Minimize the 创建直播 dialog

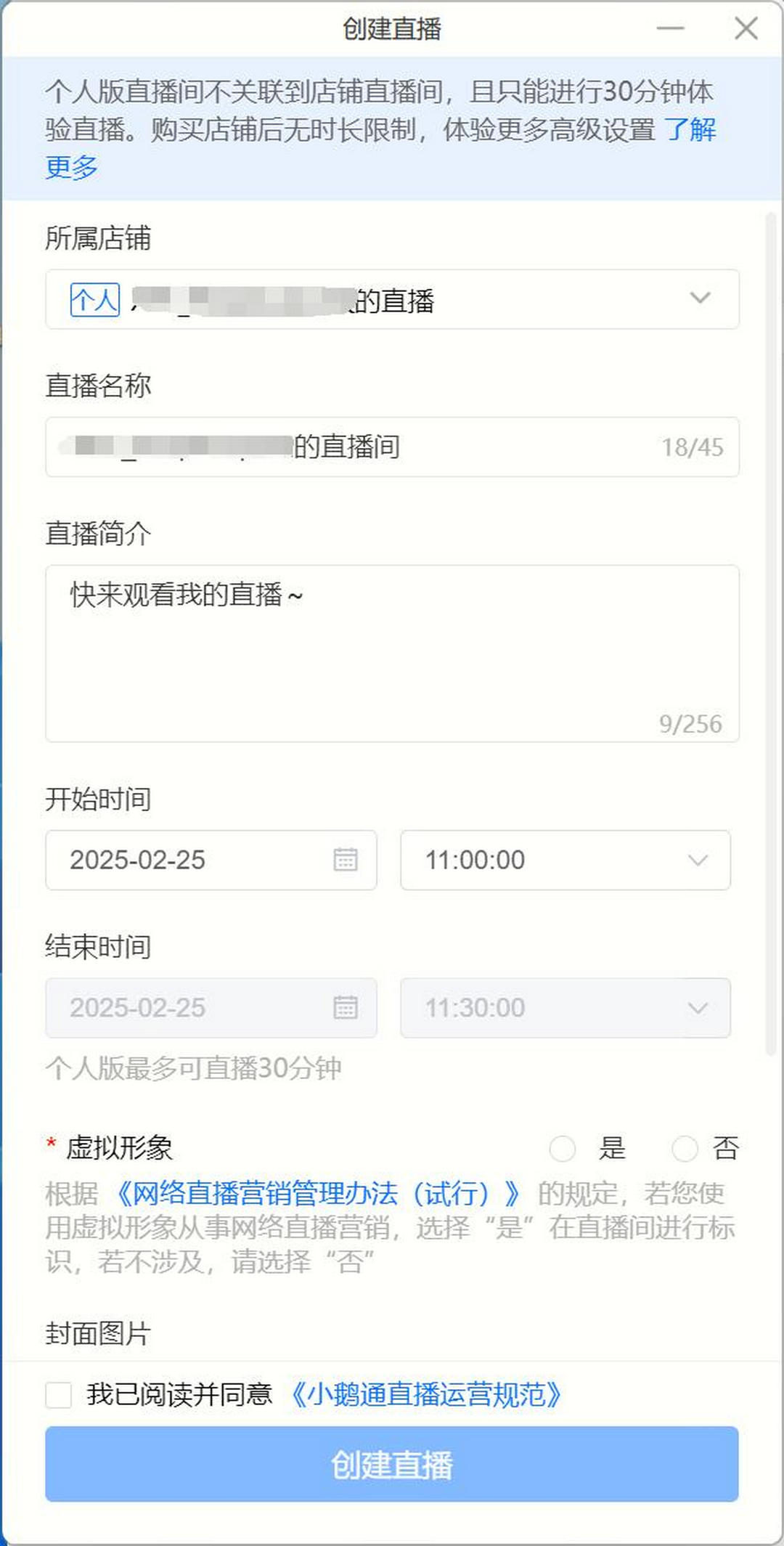tap(671, 28)
